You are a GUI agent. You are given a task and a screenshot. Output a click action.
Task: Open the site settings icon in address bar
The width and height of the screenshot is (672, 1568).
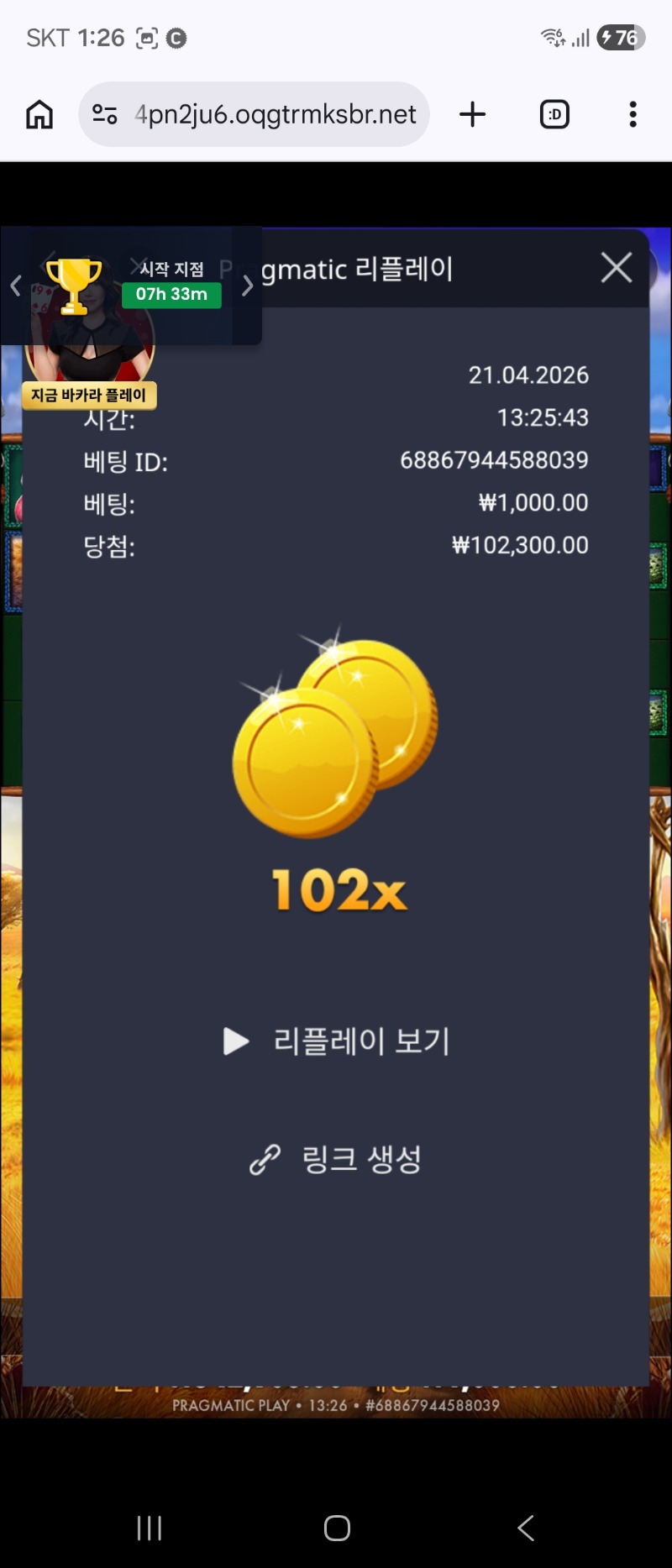coord(104,114)
